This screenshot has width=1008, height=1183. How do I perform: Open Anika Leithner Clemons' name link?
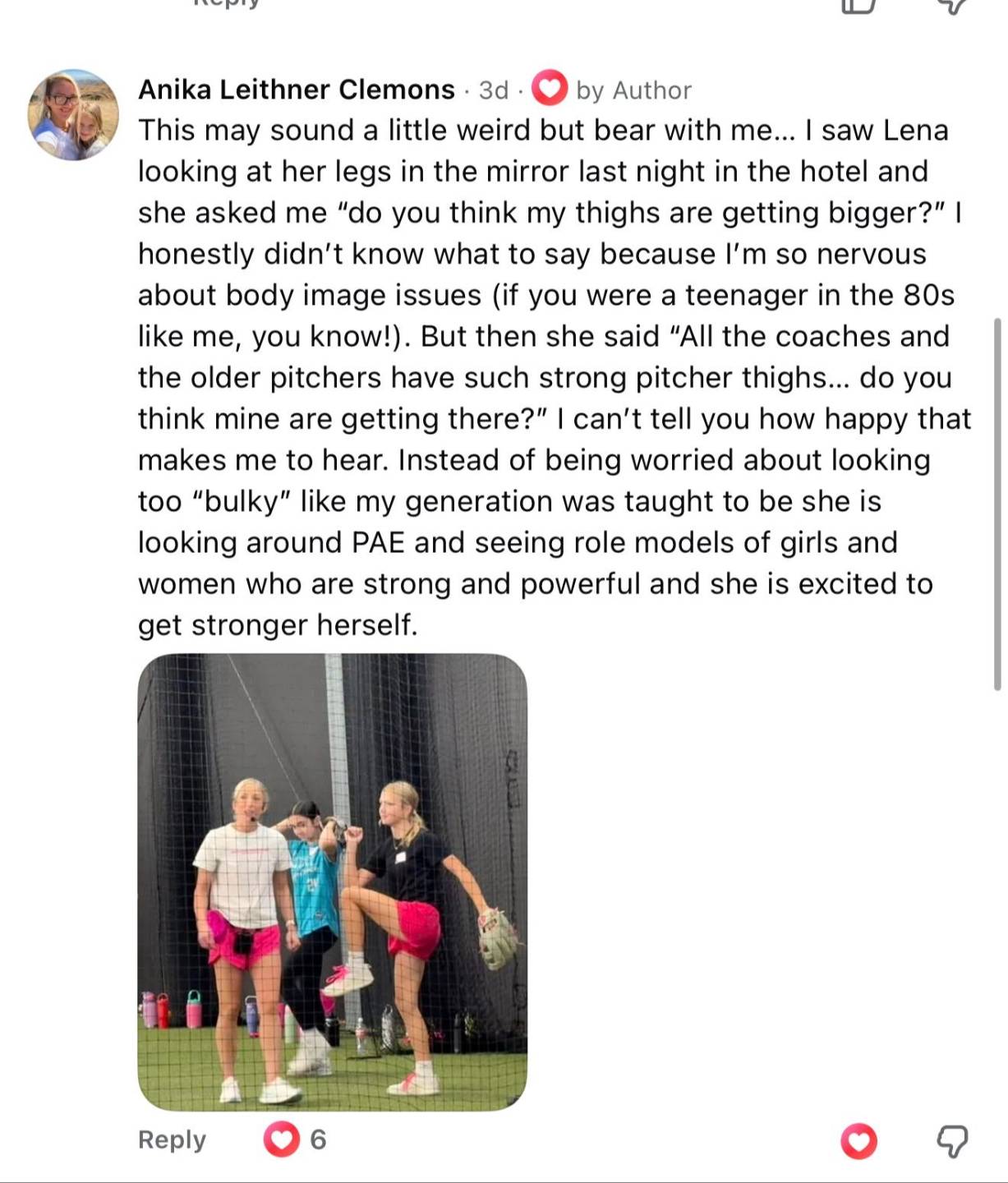click(296, 89)
